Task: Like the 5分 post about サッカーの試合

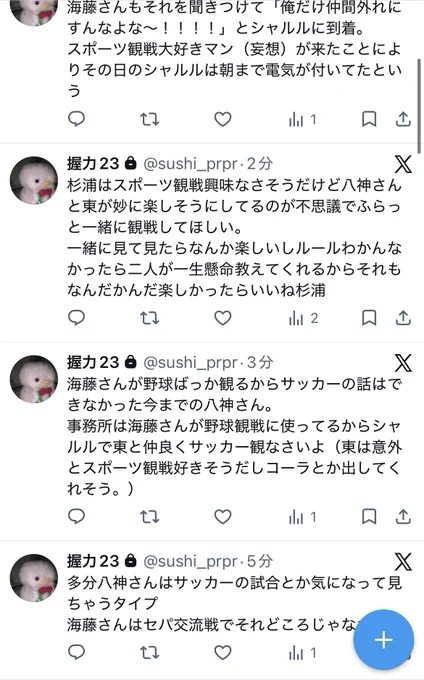Action: (223, 653)
